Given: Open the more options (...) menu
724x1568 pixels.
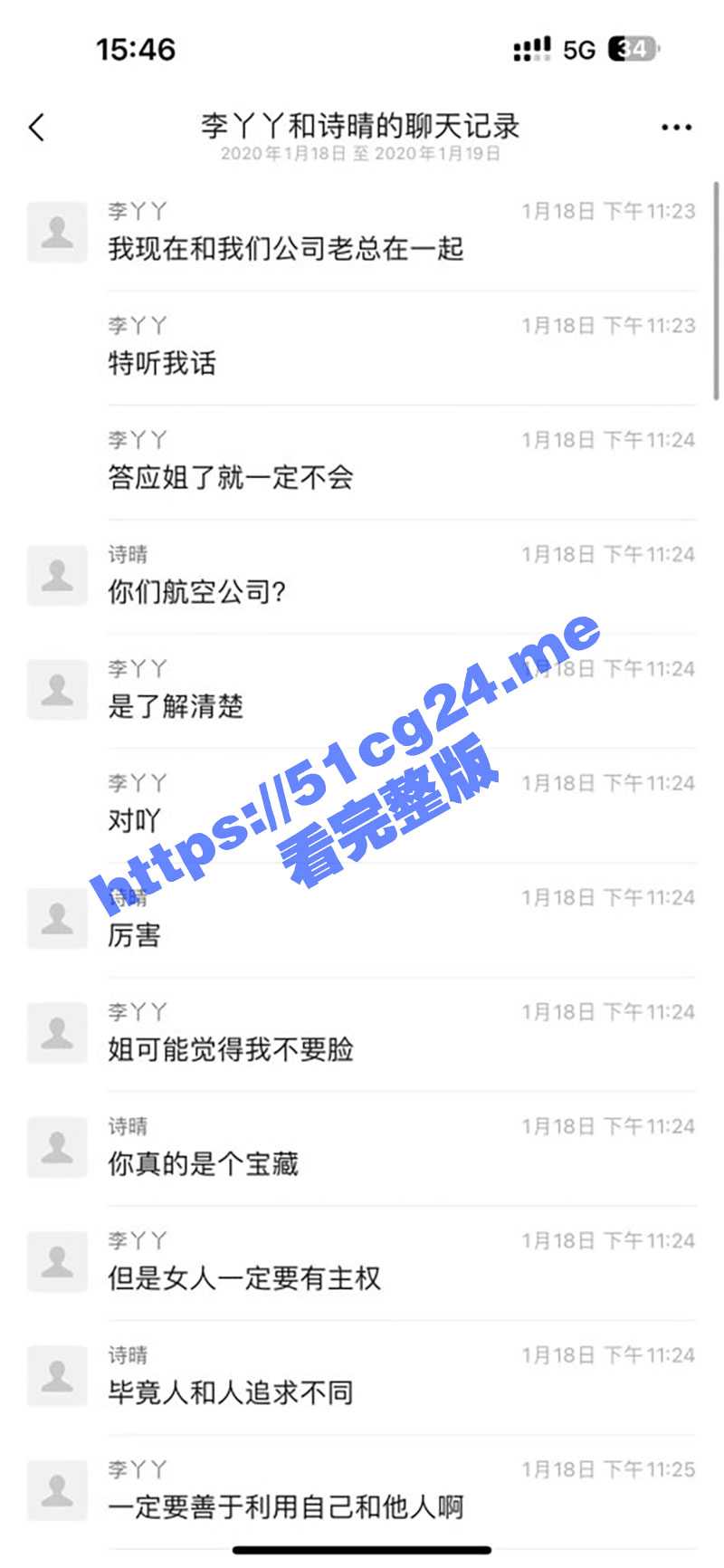Looking at the screenshot, I should 675,128.
